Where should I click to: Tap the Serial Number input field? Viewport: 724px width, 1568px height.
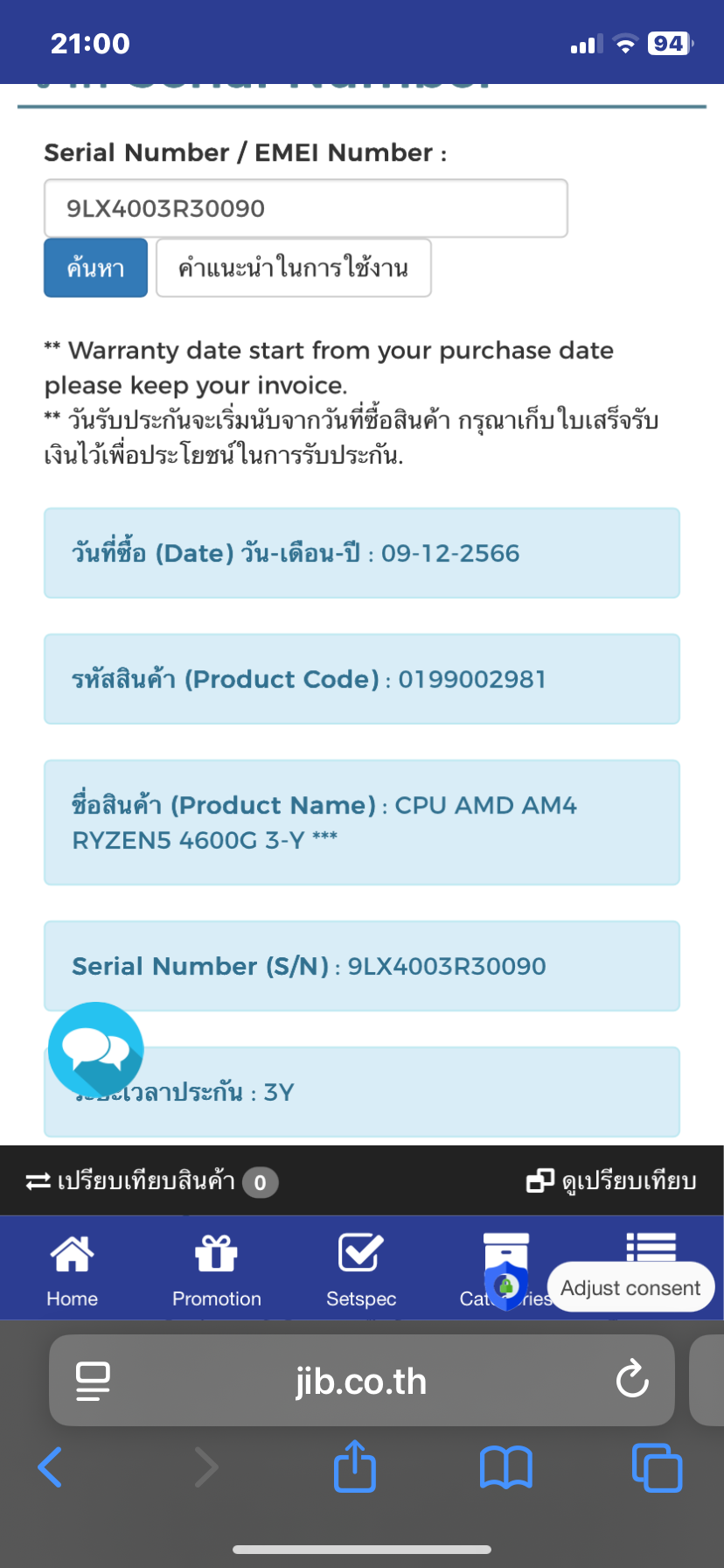(x=305, y=208)
